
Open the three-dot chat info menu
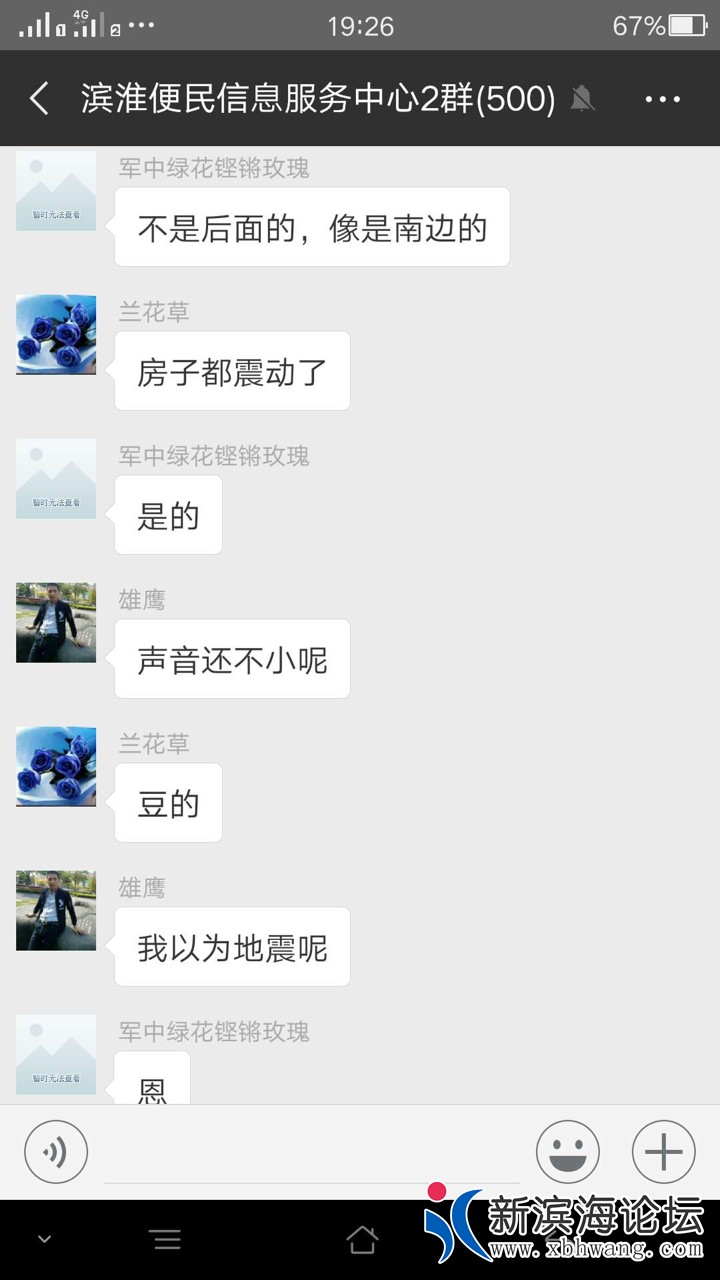[662, 99]
